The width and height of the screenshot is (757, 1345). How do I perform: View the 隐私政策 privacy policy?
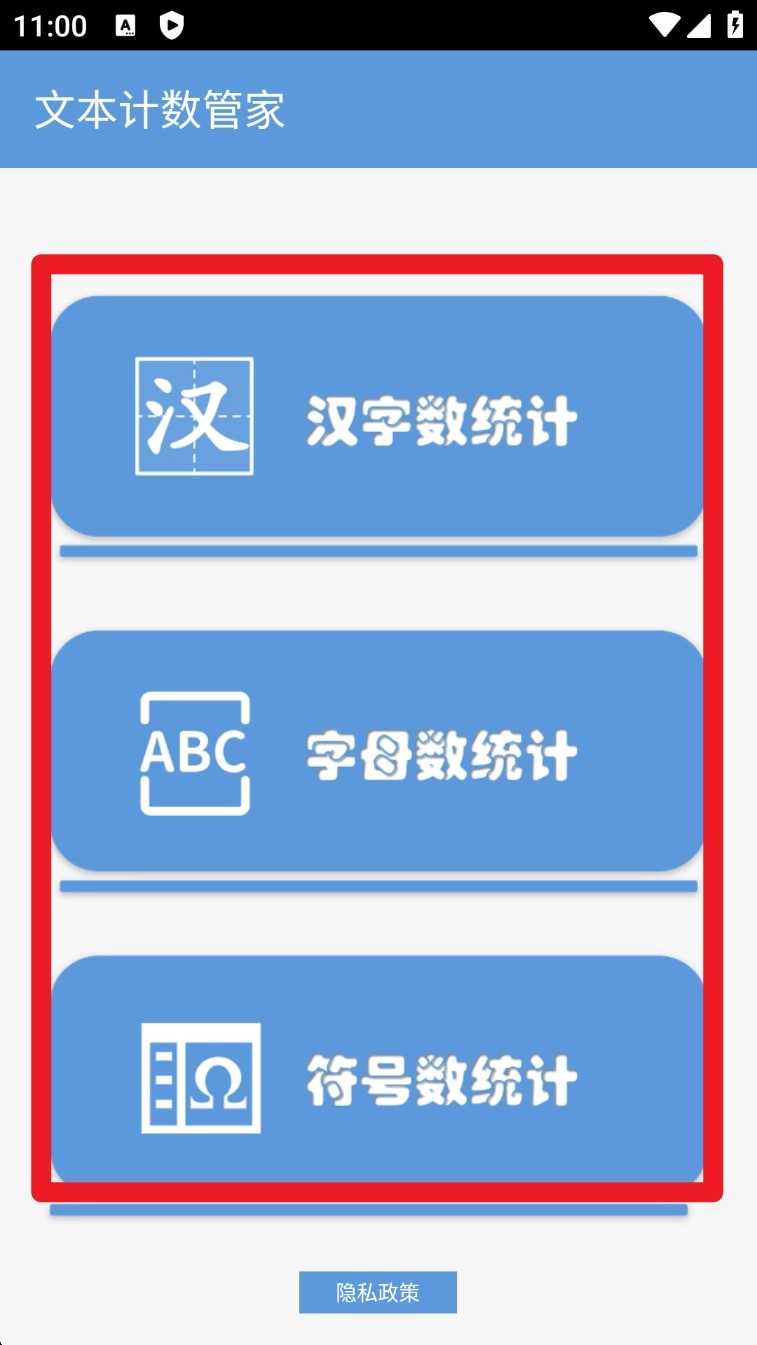point(378,1292)
